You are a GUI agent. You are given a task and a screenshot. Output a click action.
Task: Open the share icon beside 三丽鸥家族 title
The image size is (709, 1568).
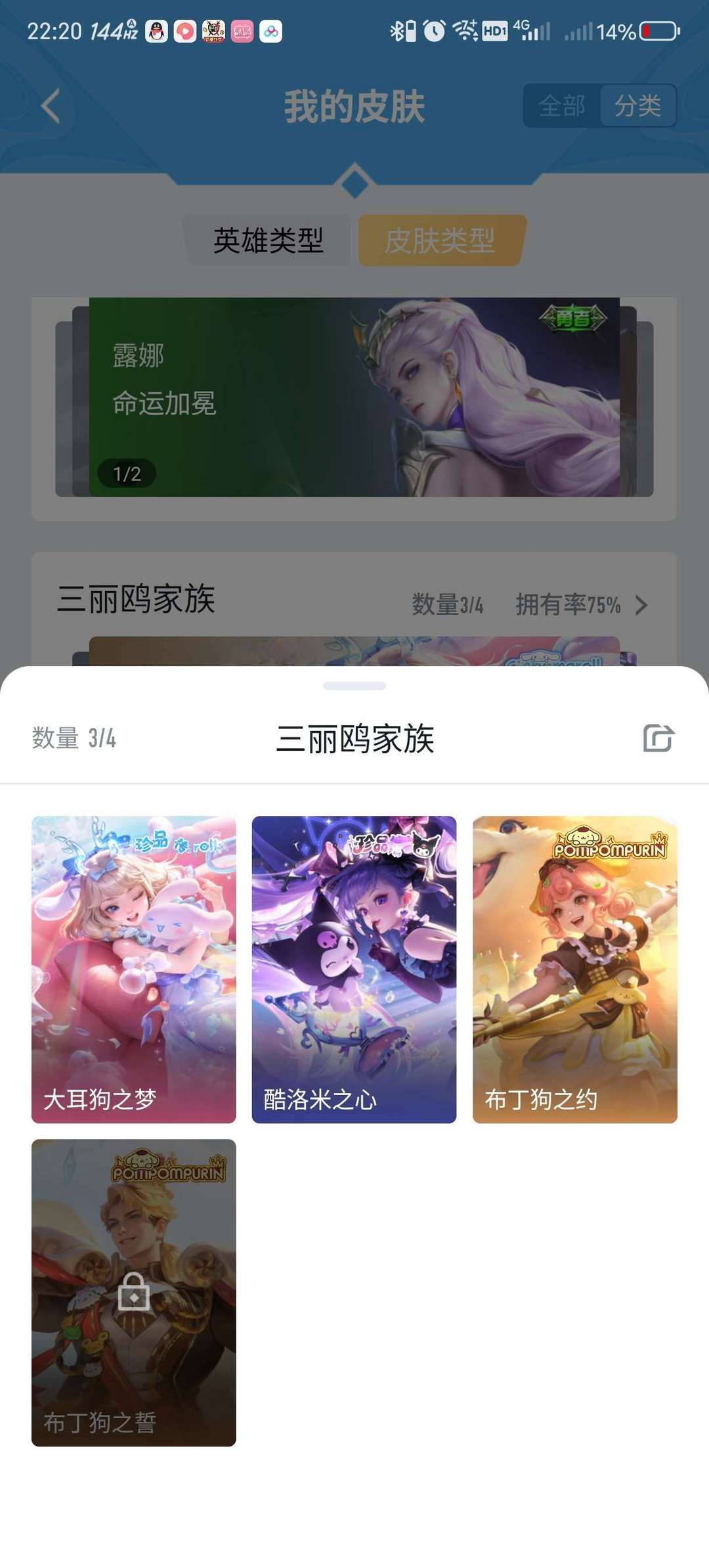tap(660, 739)
